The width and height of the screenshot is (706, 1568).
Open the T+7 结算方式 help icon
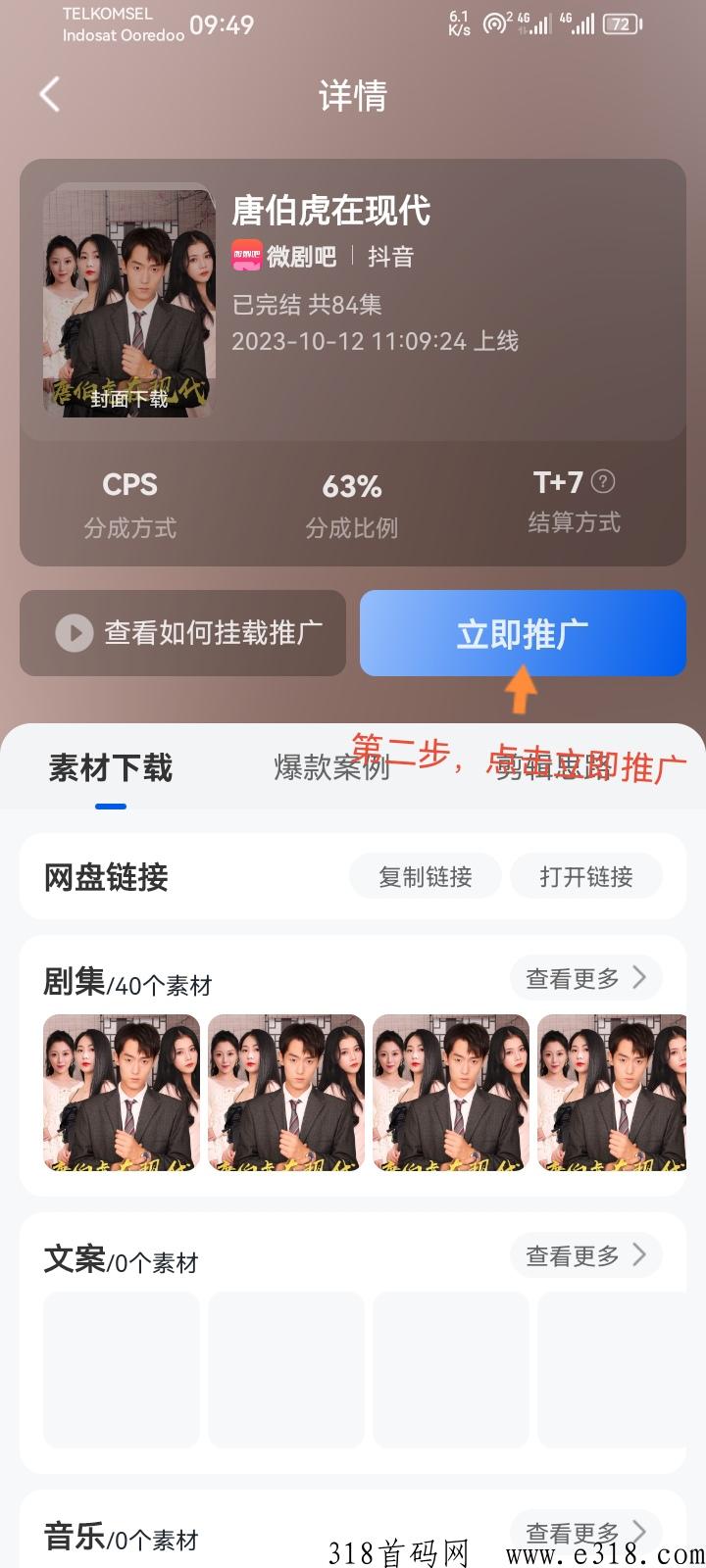pyautogui.click(x=604, y=481)
